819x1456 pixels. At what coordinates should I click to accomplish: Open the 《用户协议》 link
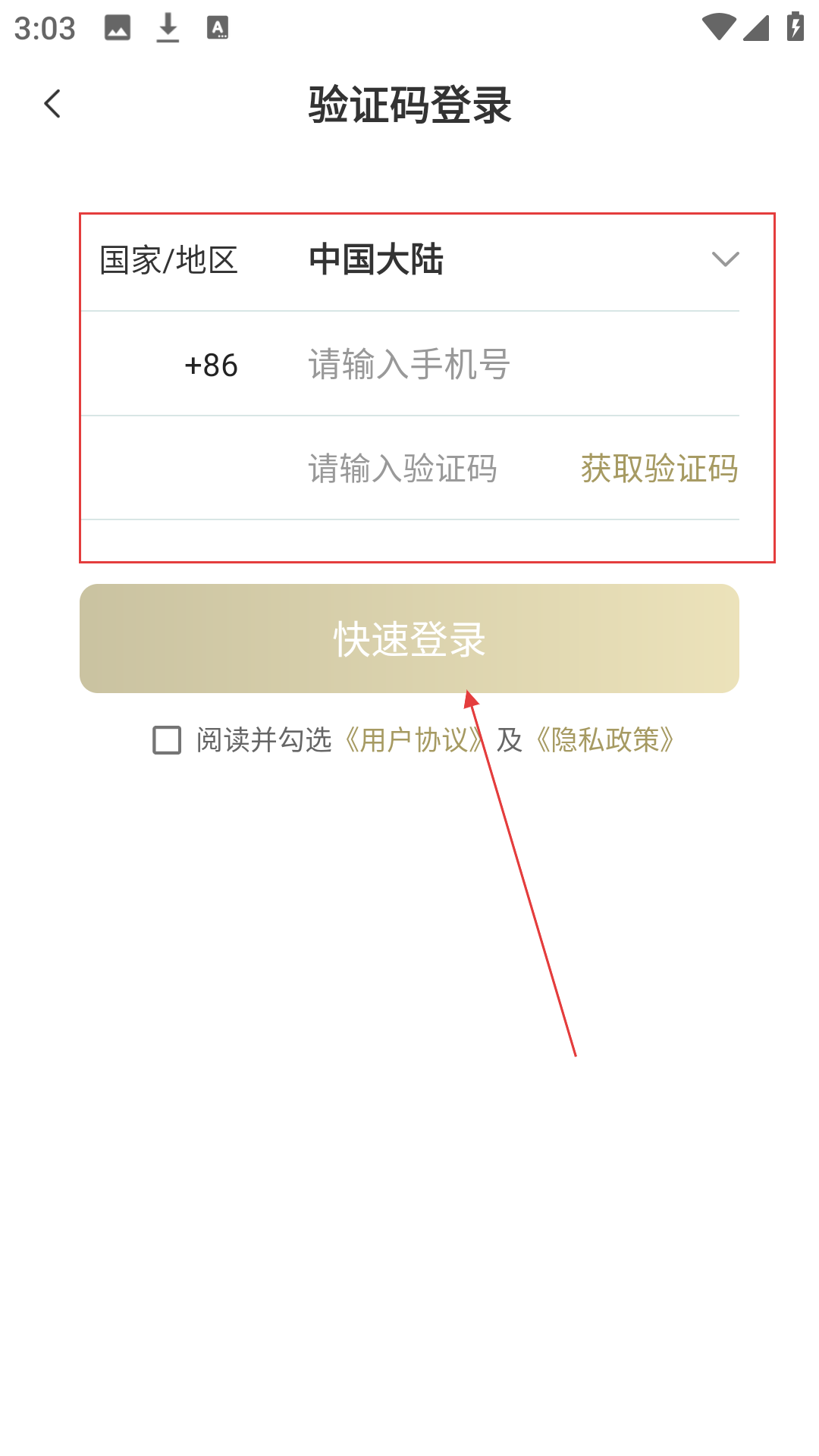pos(414,740)
